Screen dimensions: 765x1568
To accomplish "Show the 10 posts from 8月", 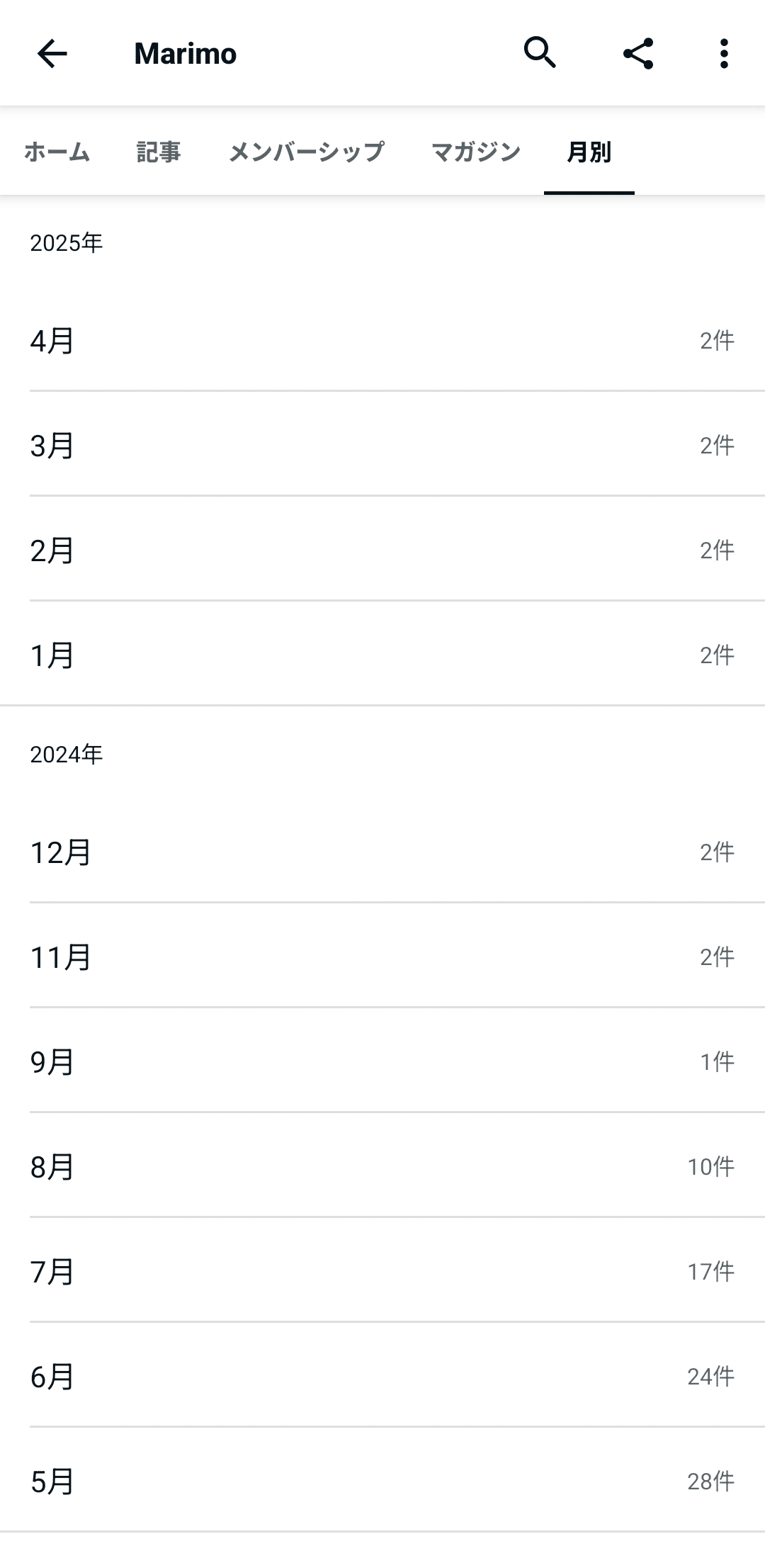I will [382, 1167].
